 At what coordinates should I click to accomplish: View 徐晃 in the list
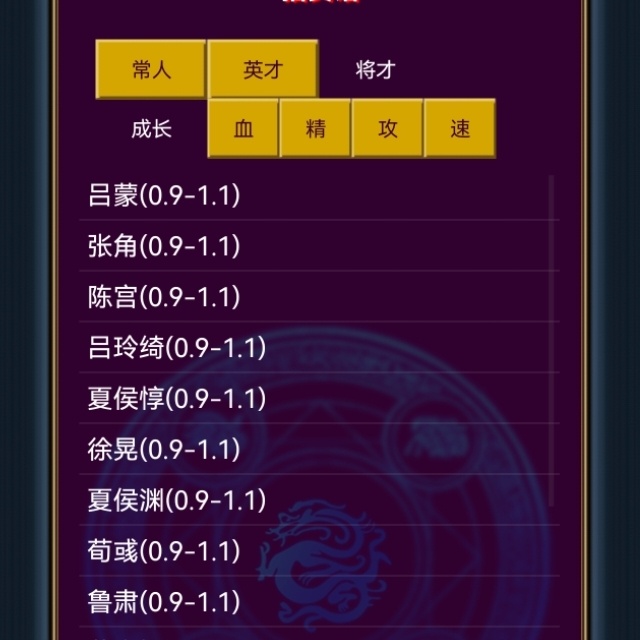coord(164,450)
